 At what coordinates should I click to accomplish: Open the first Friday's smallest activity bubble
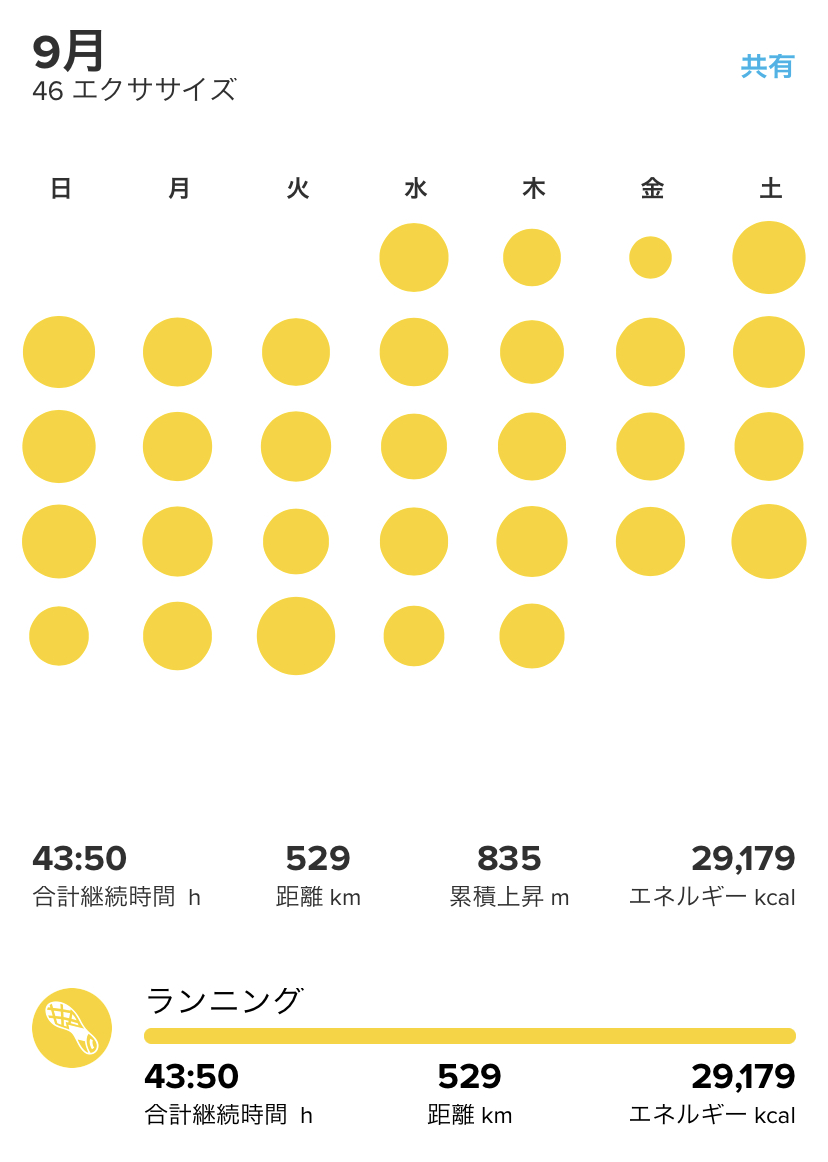(650, 257)
